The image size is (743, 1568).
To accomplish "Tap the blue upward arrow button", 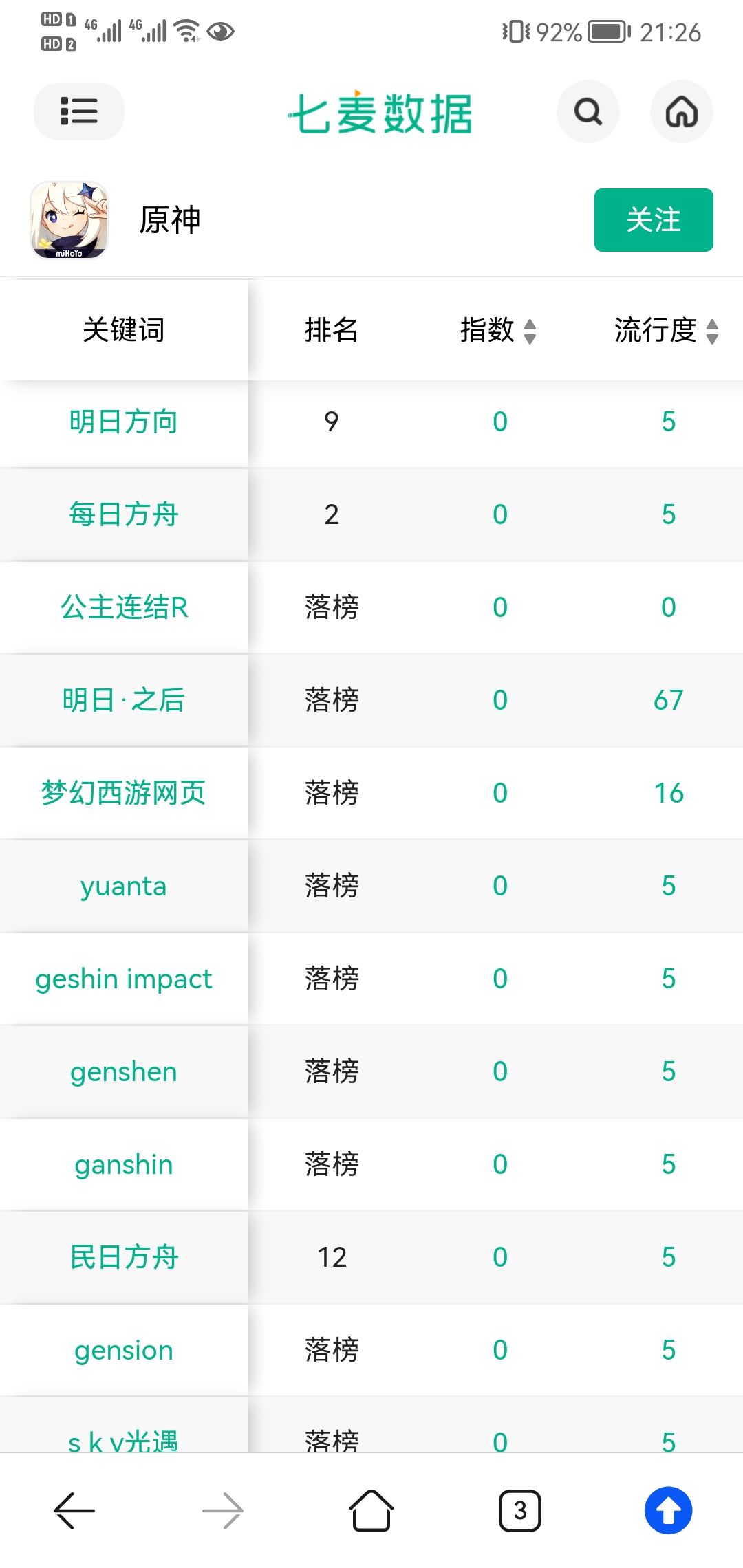I will click(669, 1510).
